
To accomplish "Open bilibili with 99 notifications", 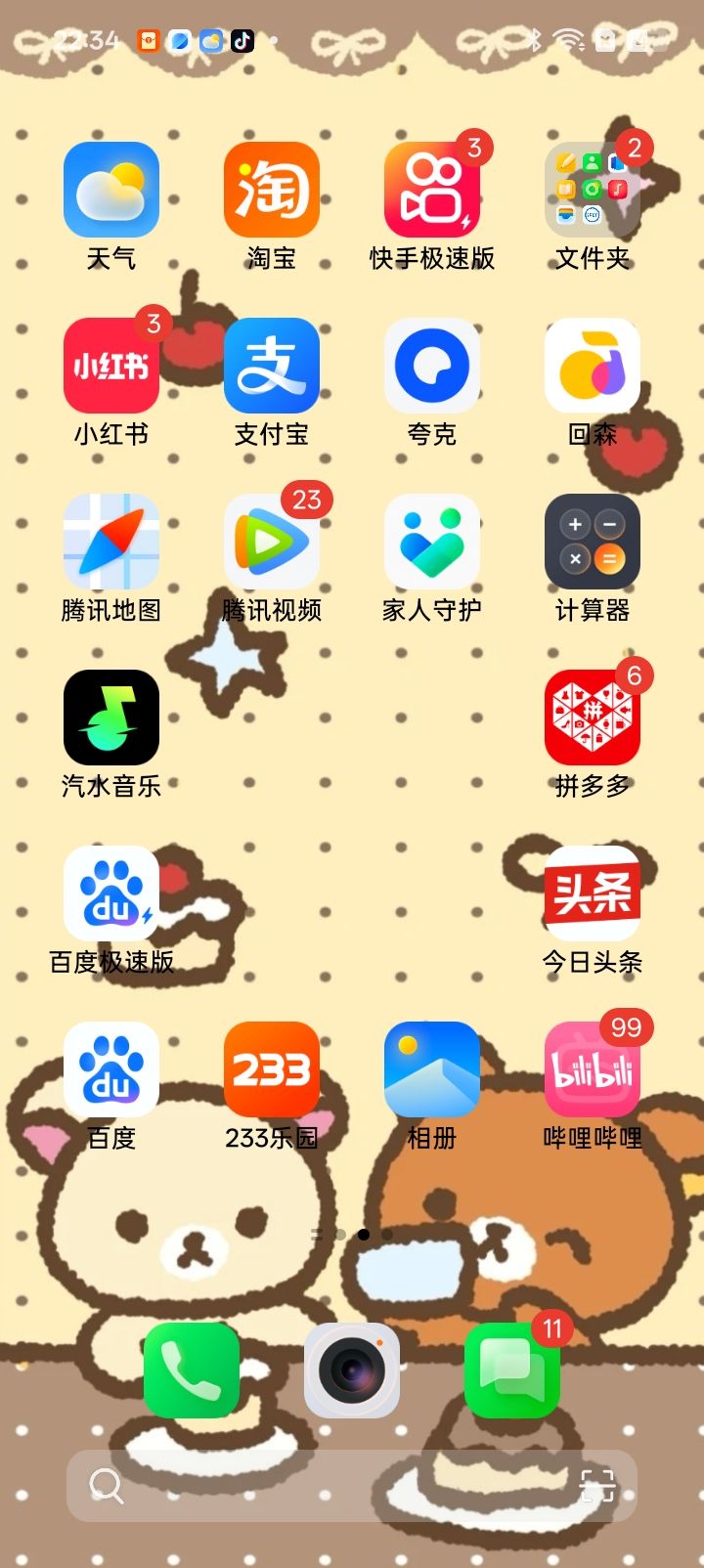I will point(592,1068).
